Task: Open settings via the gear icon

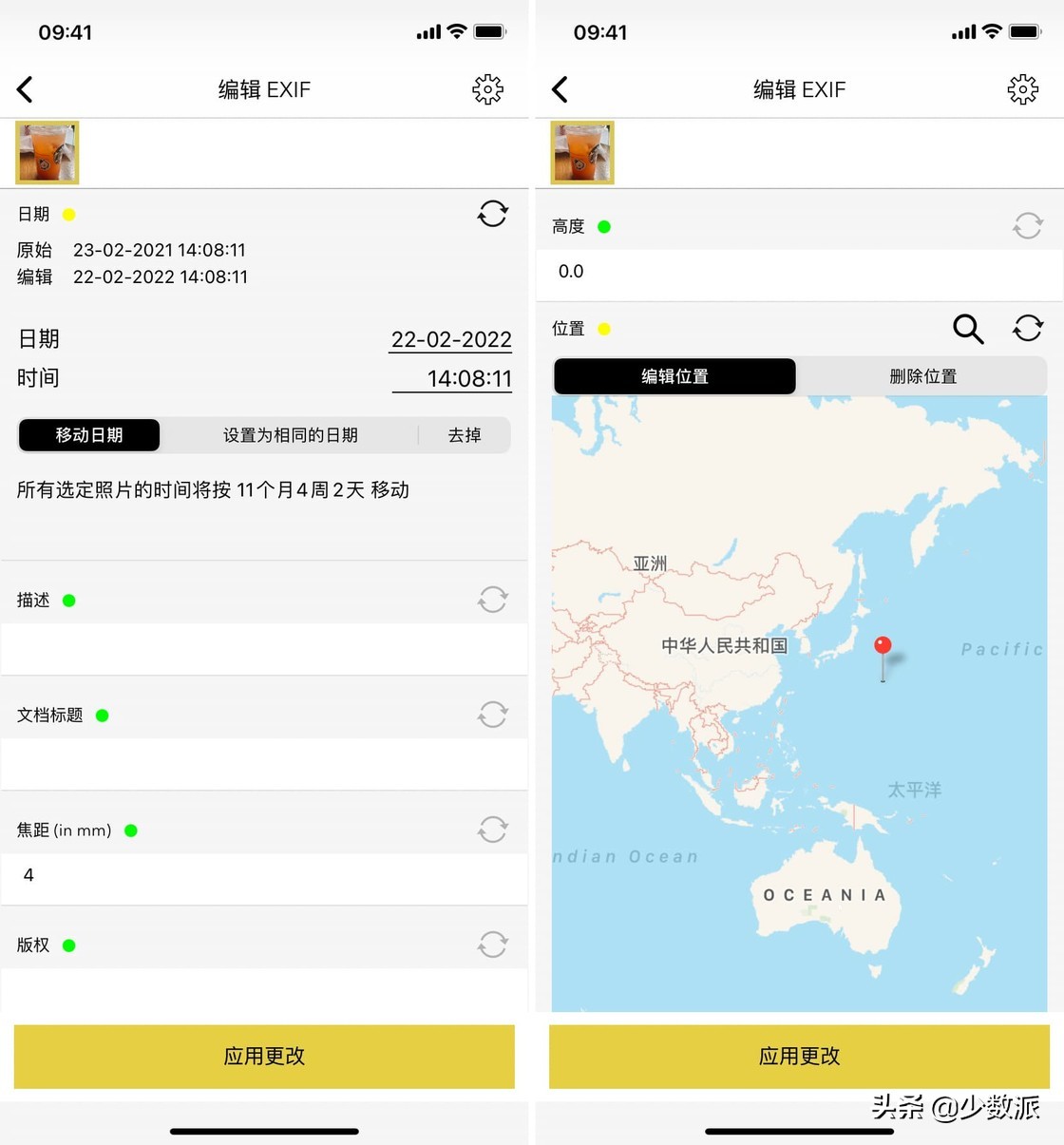Action: 487,89
